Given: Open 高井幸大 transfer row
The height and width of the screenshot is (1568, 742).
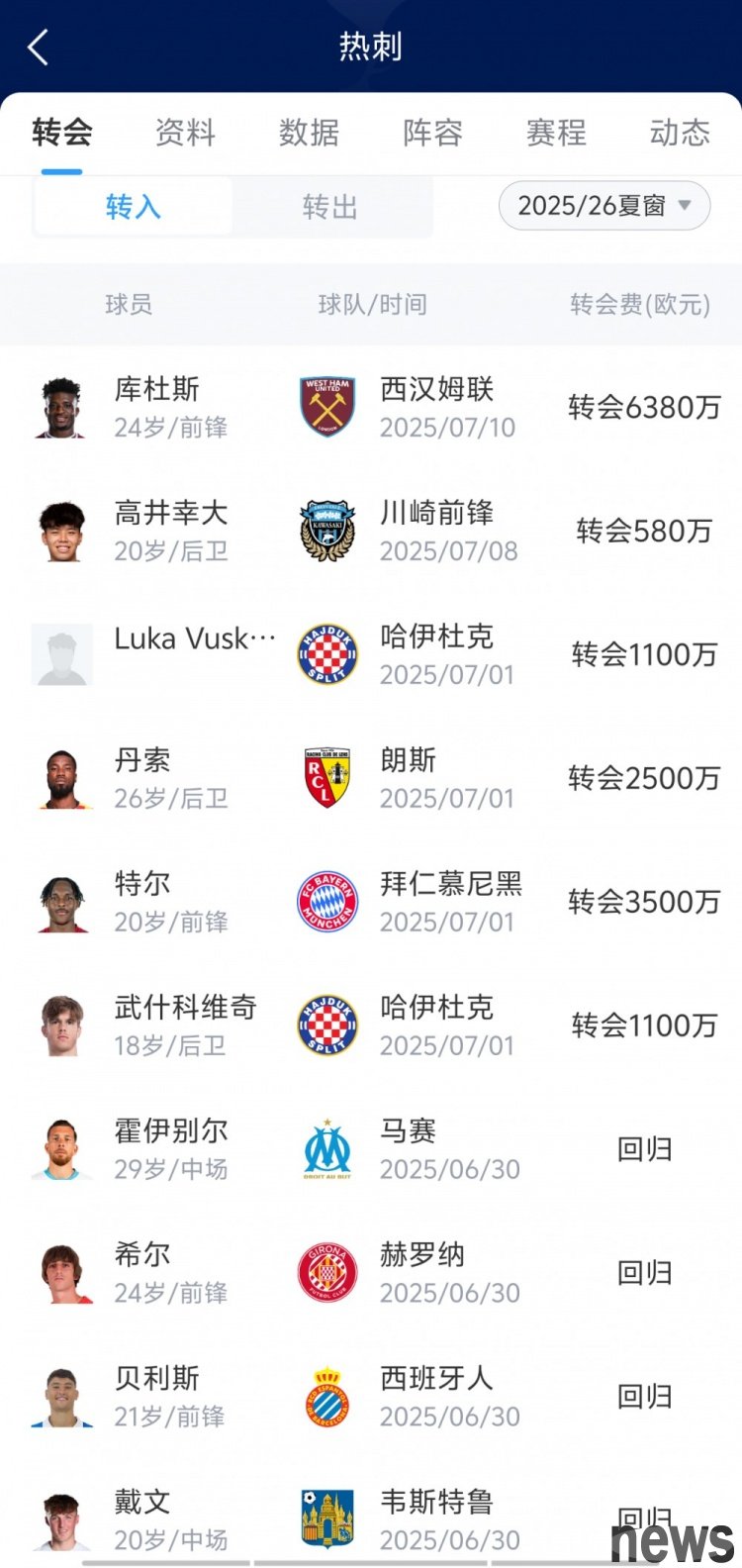Looking at the screenshot, I should click(x=371, y=531).
